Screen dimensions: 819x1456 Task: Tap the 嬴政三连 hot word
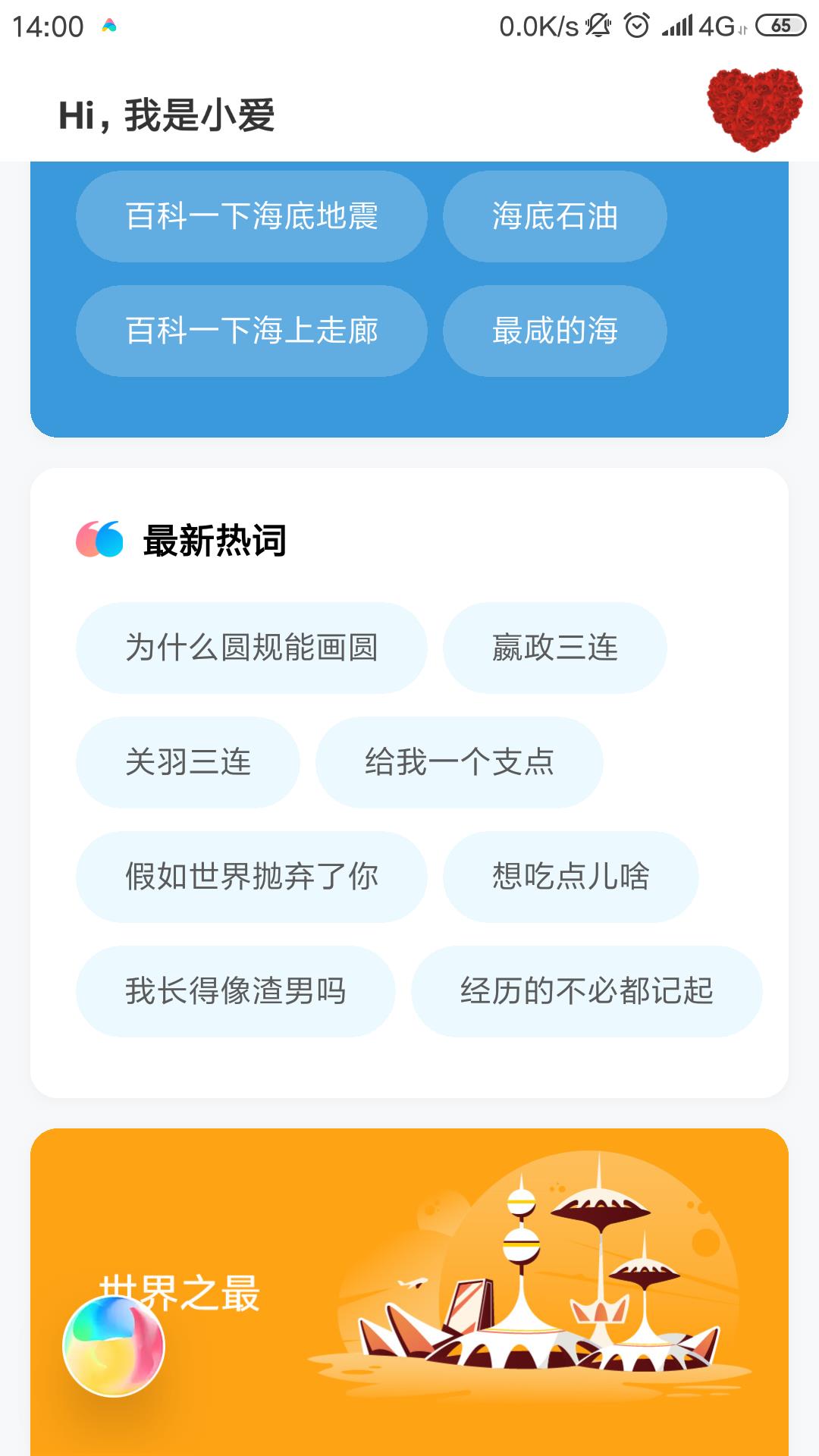[x=554, y=647]
